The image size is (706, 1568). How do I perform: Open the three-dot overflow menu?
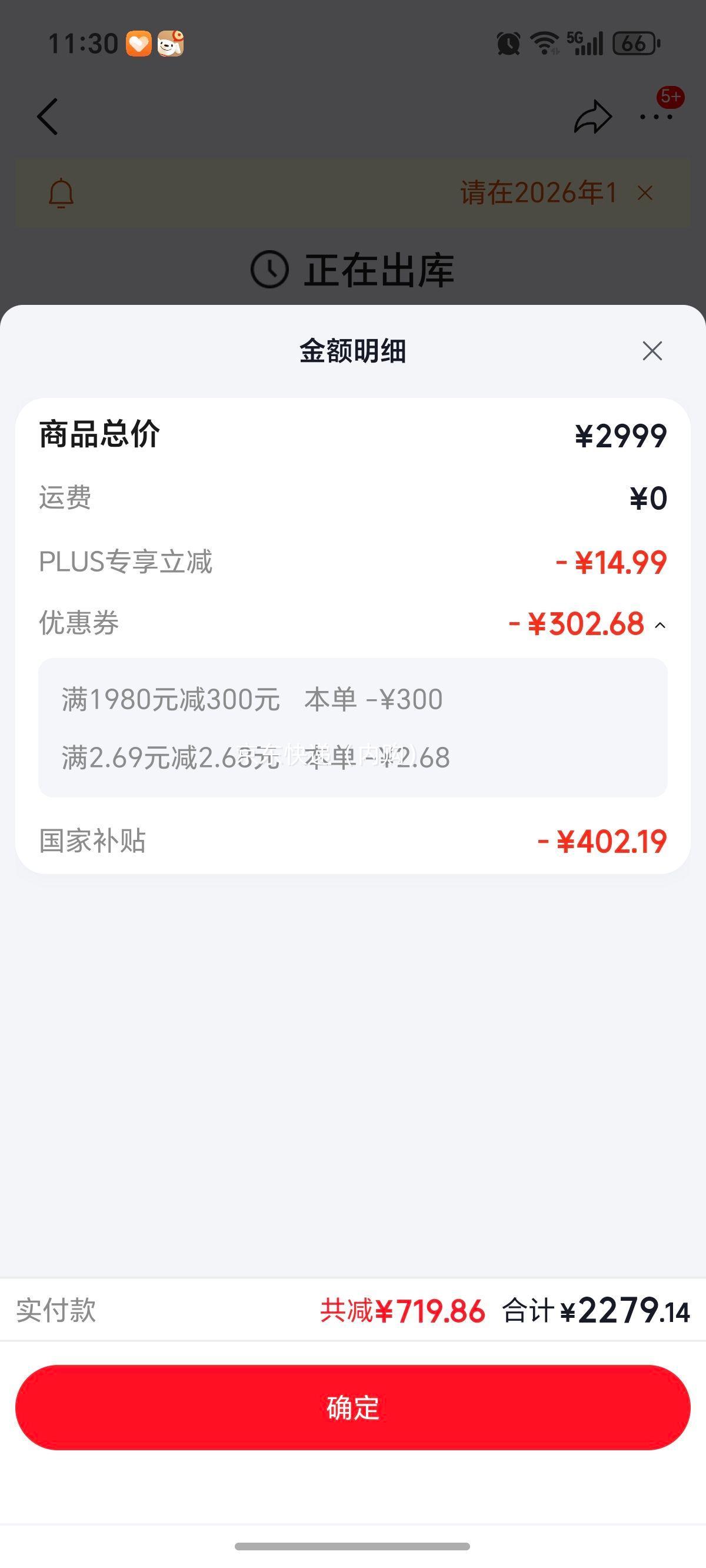(656, 117)
